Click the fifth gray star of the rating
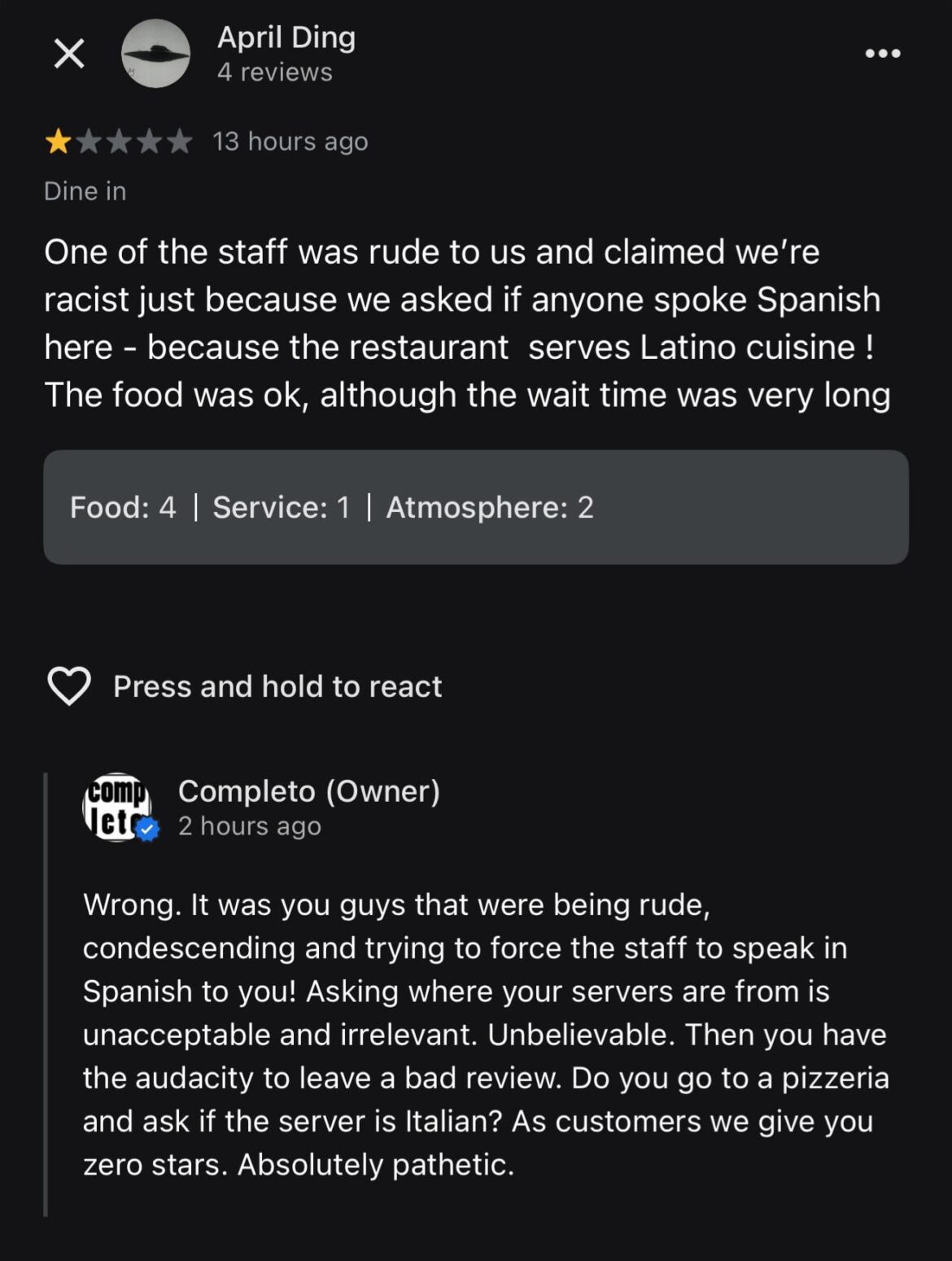The image size is (952, 1261). (181, 140)
